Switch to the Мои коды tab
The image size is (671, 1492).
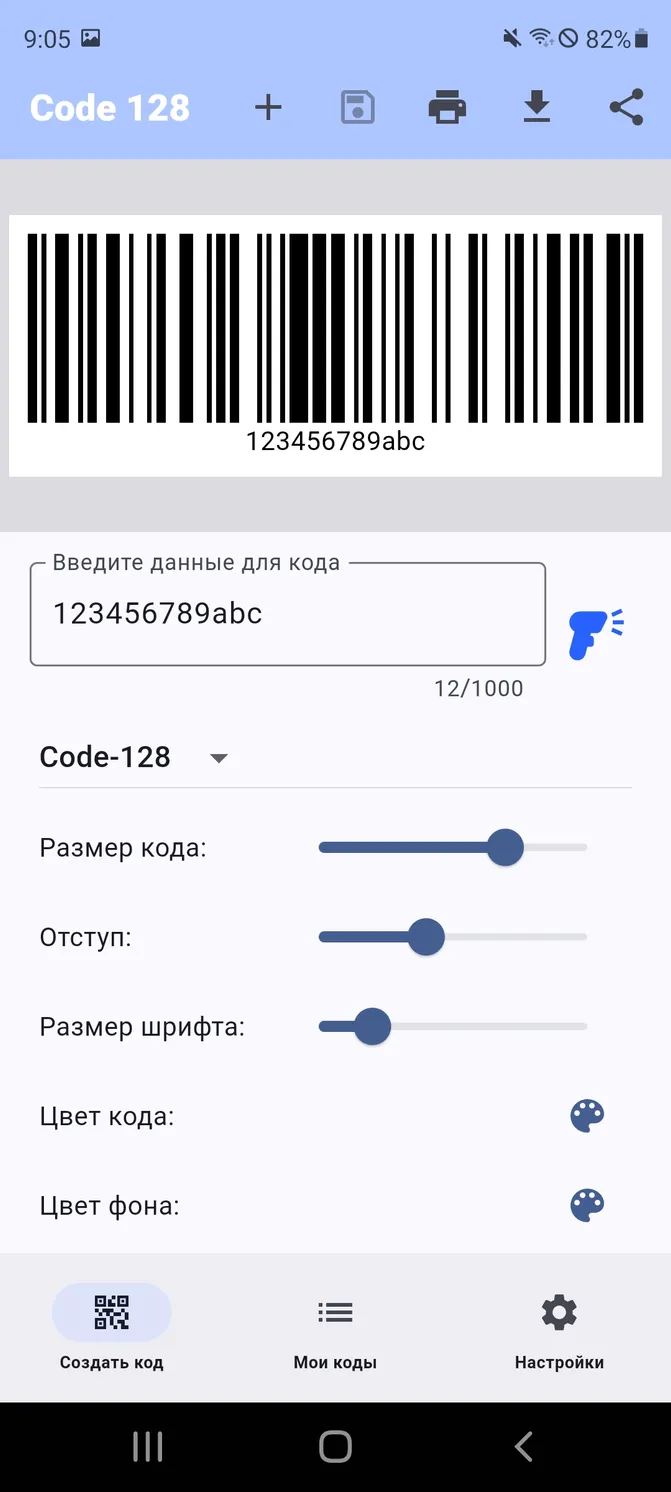click(x=335, y=1327)
